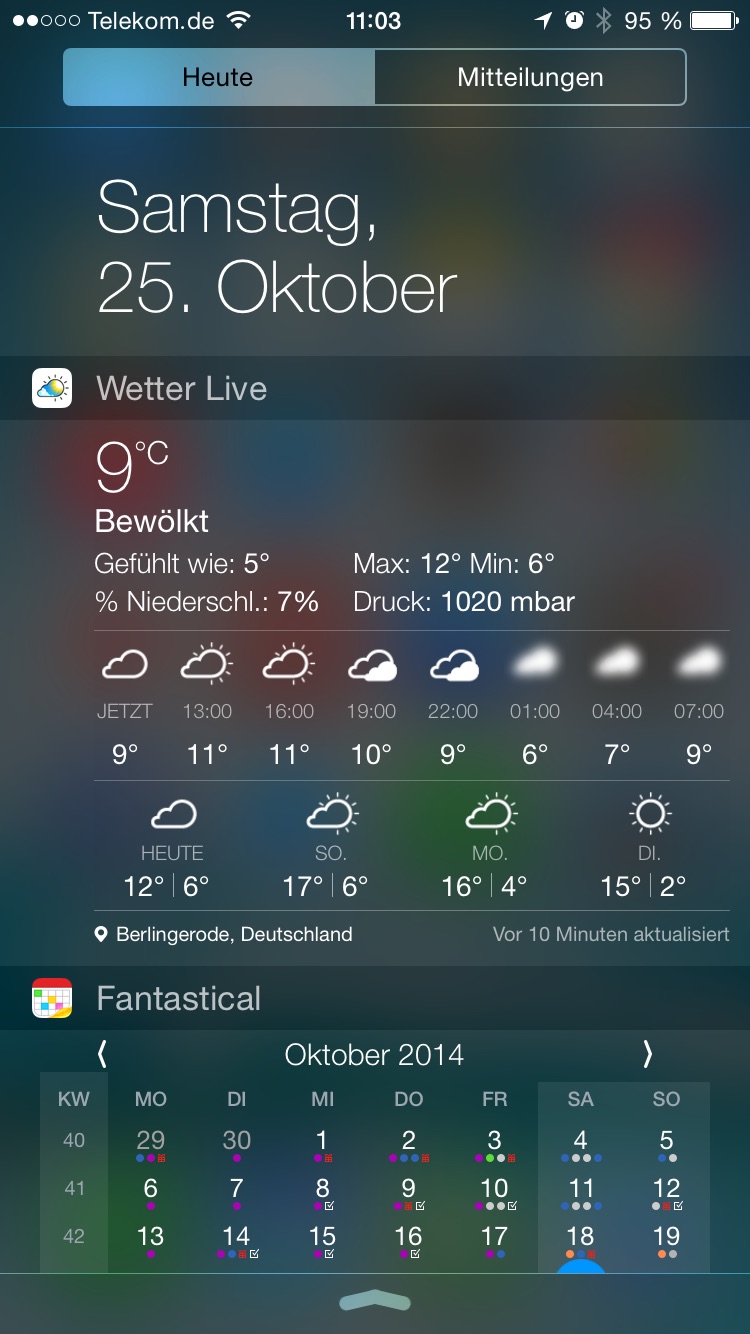Go to next month in Fantastical

pyautogui.click(x=647, y=1053)
